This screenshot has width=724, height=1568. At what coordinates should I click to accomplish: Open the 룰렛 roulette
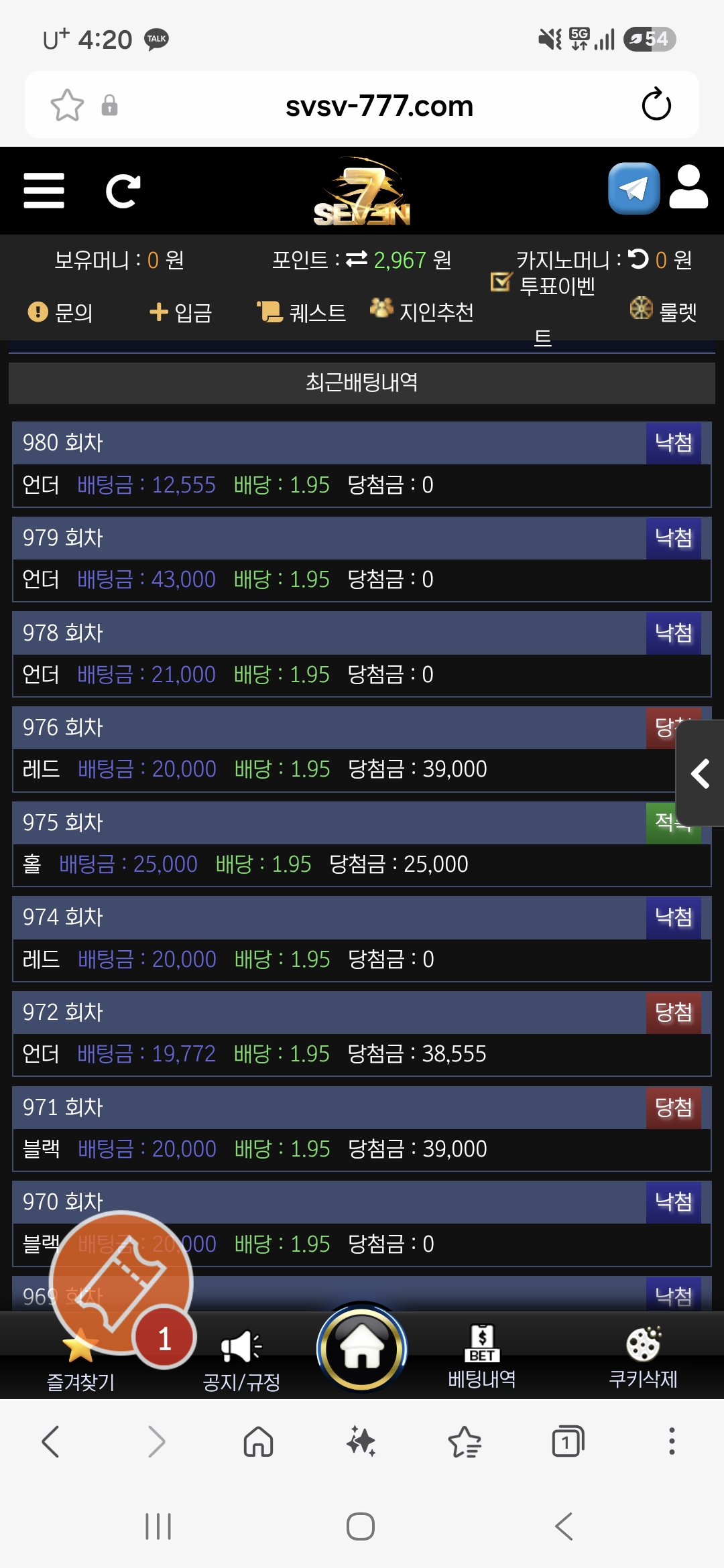(x=664, y=311)
